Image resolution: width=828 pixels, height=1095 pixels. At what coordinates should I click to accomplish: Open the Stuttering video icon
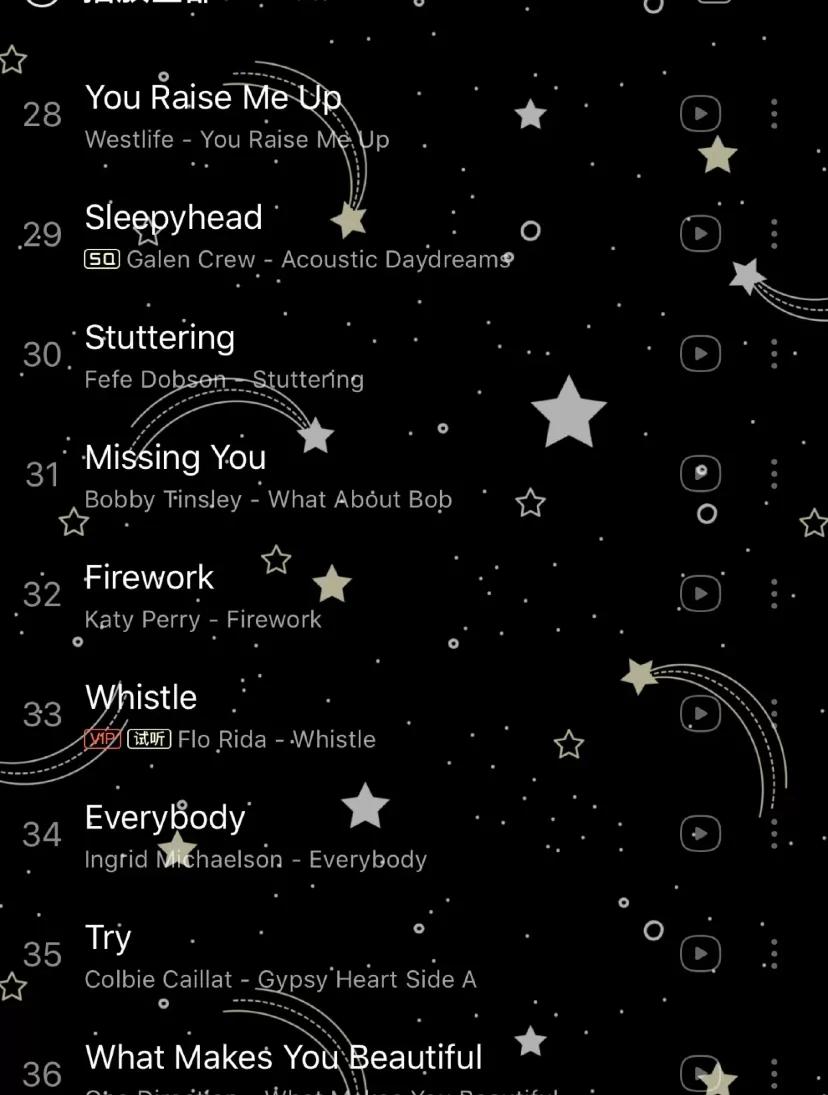pyautogui.click(x=700, y=354)
